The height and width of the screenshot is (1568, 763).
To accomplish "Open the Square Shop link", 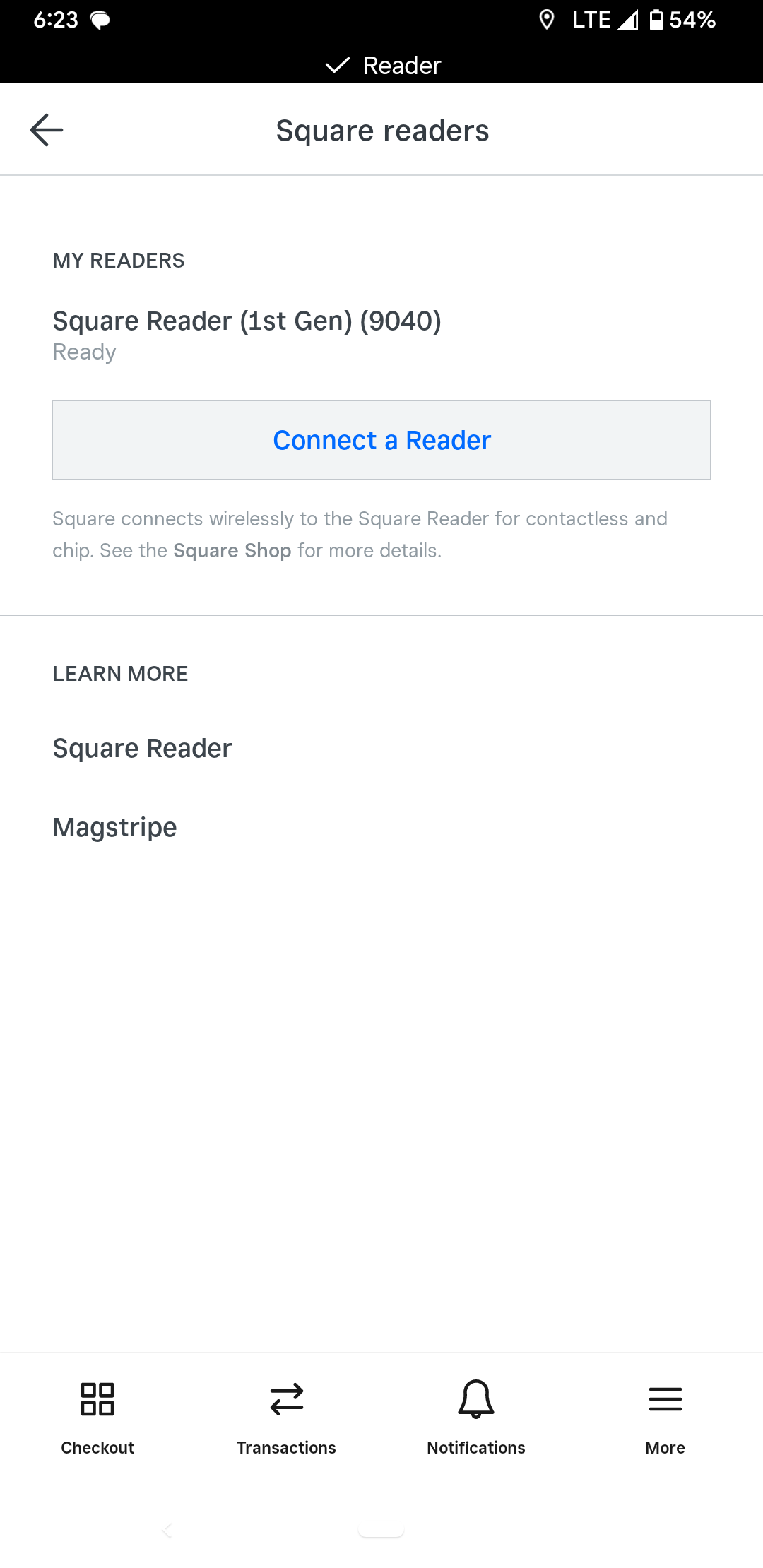I will [x=232, y=551].
